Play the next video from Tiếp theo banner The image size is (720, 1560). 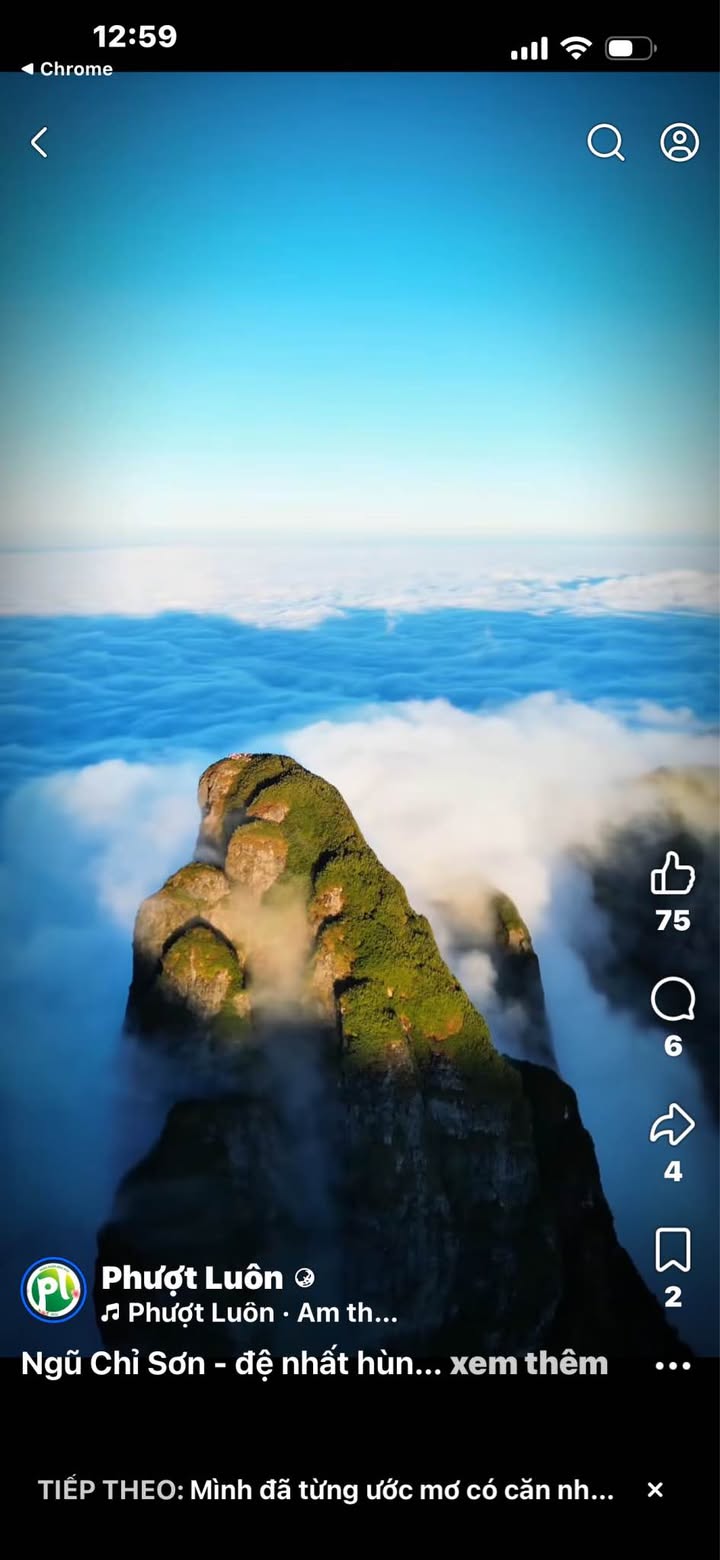point(325,1490)
